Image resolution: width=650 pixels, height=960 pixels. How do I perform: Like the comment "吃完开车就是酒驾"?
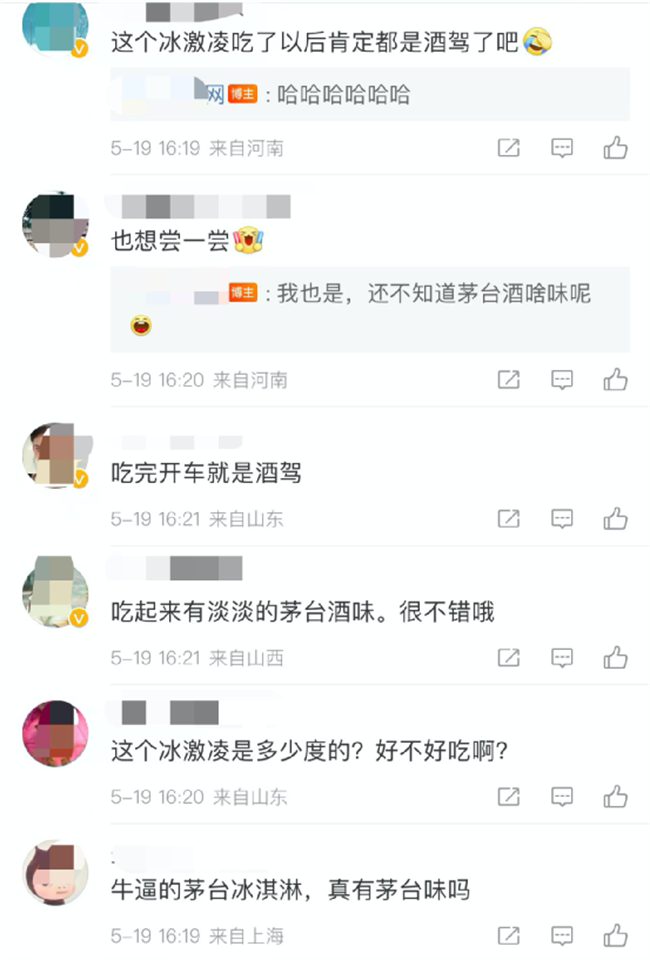(615, 519)
